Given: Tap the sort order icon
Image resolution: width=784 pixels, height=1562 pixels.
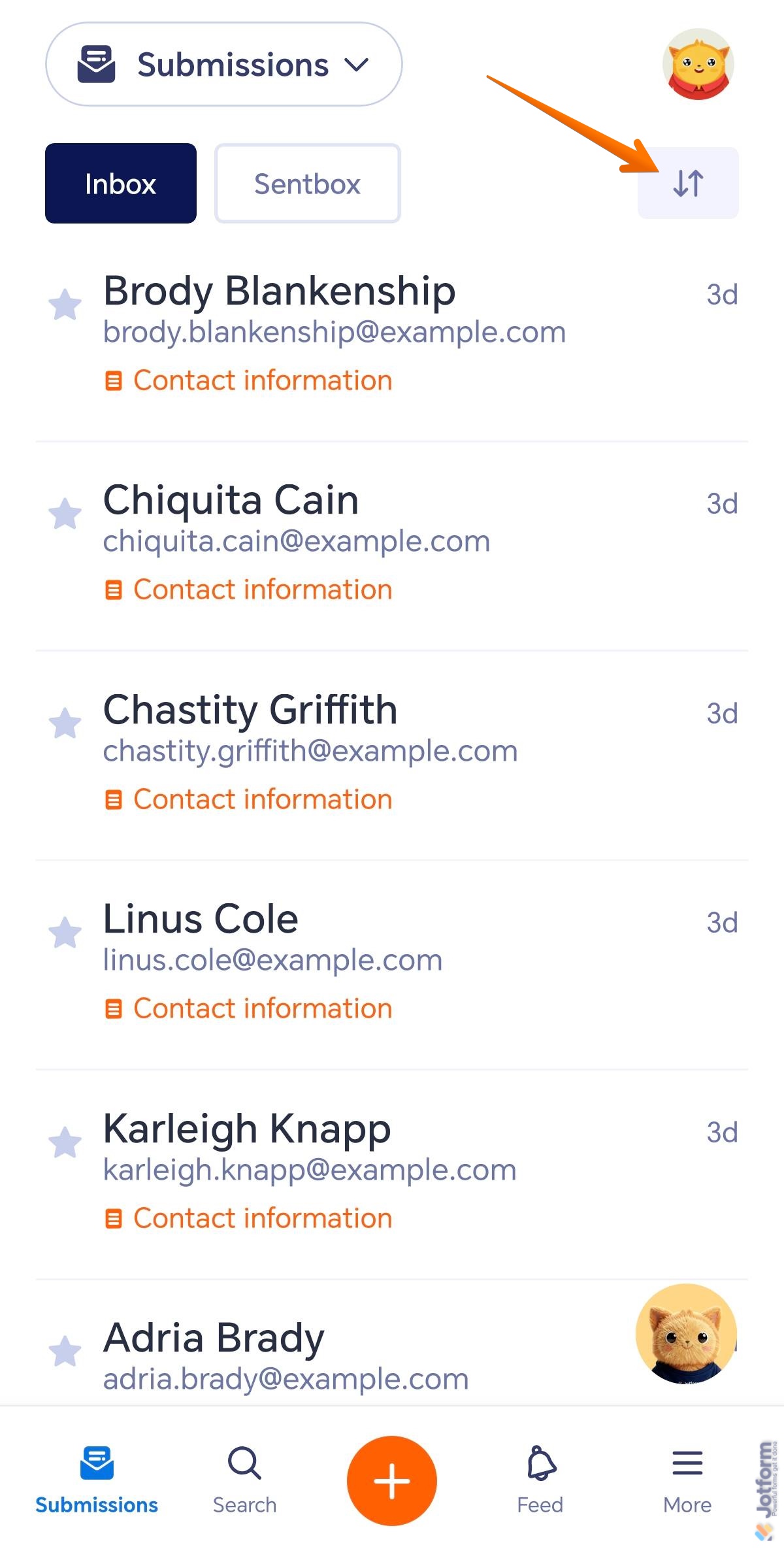Looking at the screenshot, I should (x=688, y=183).
